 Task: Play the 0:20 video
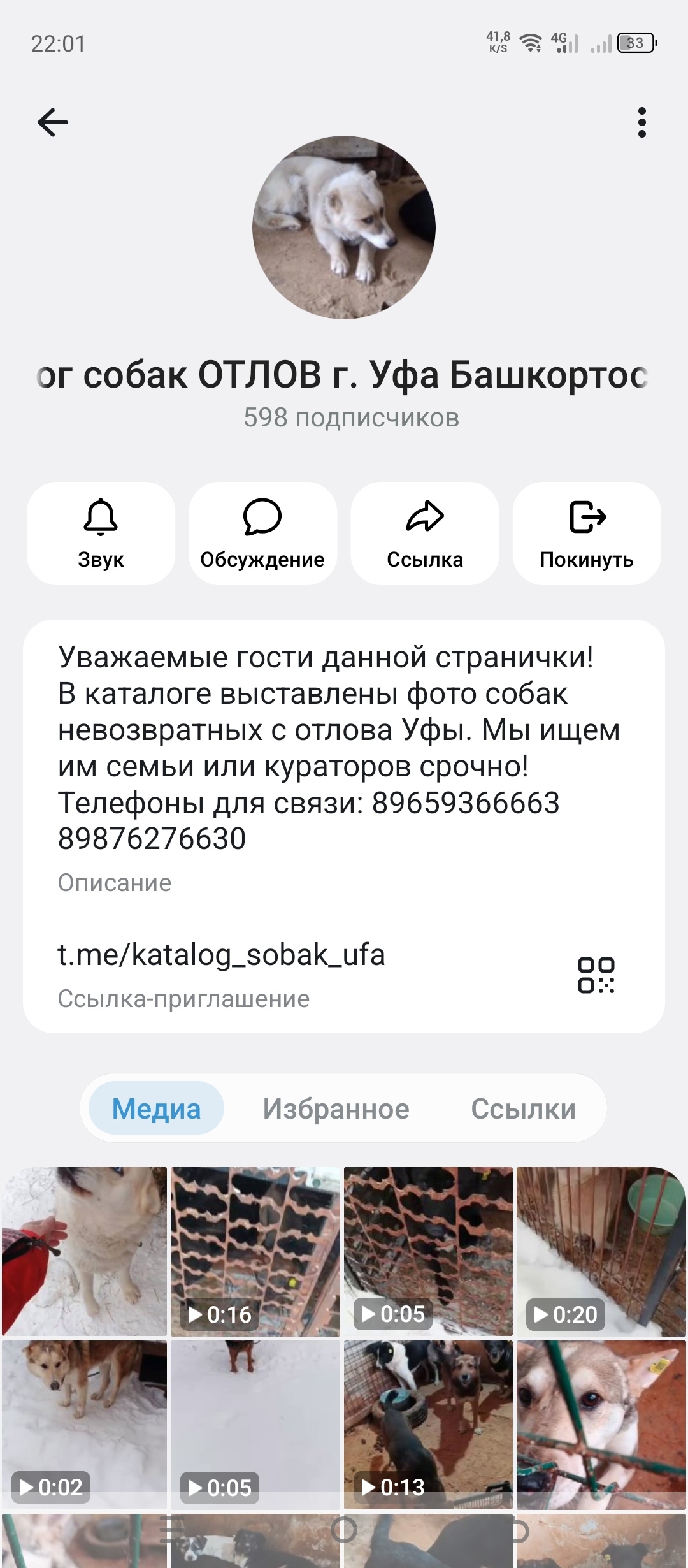click(601, 1251)
